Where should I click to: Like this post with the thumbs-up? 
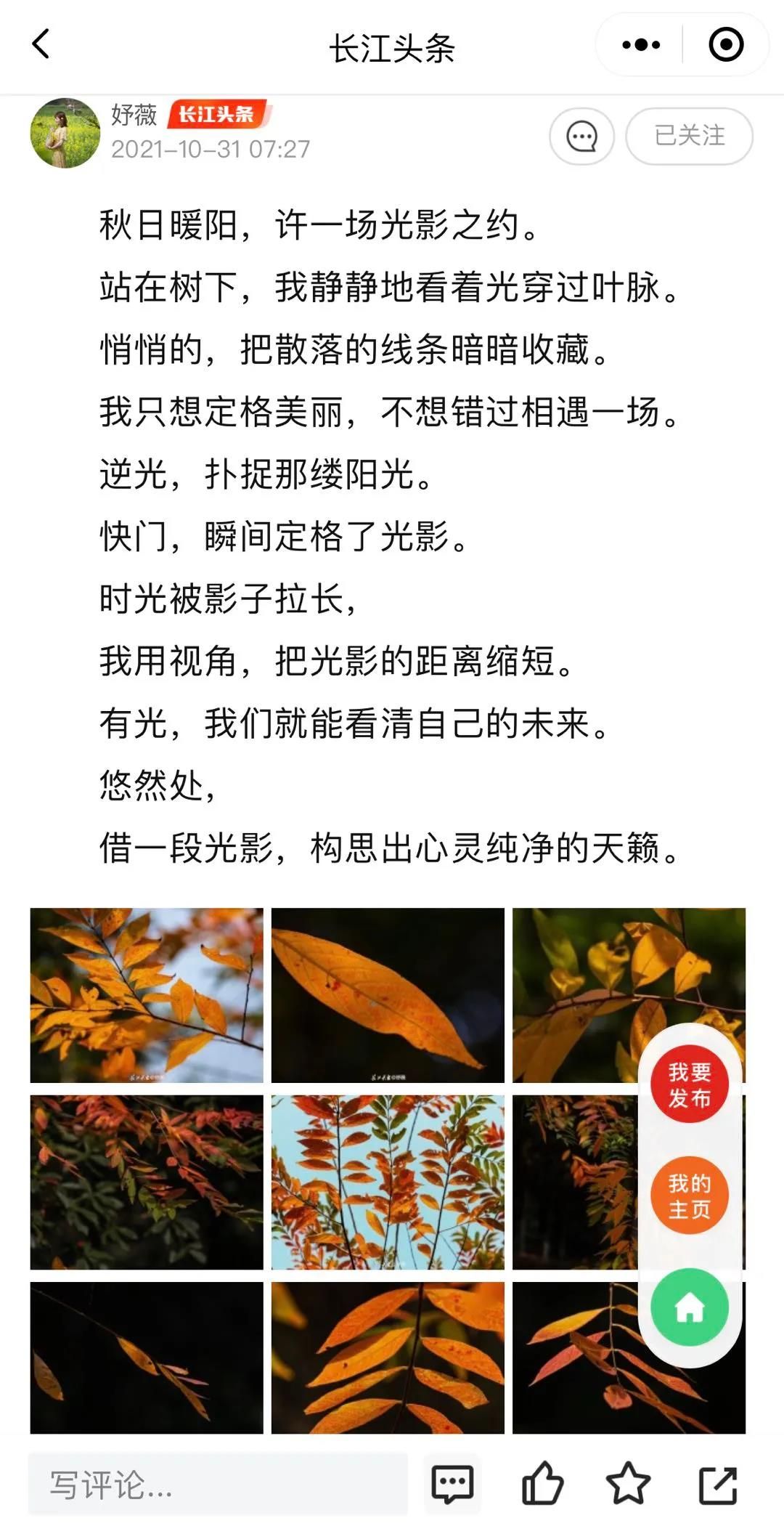[542, 1483]
